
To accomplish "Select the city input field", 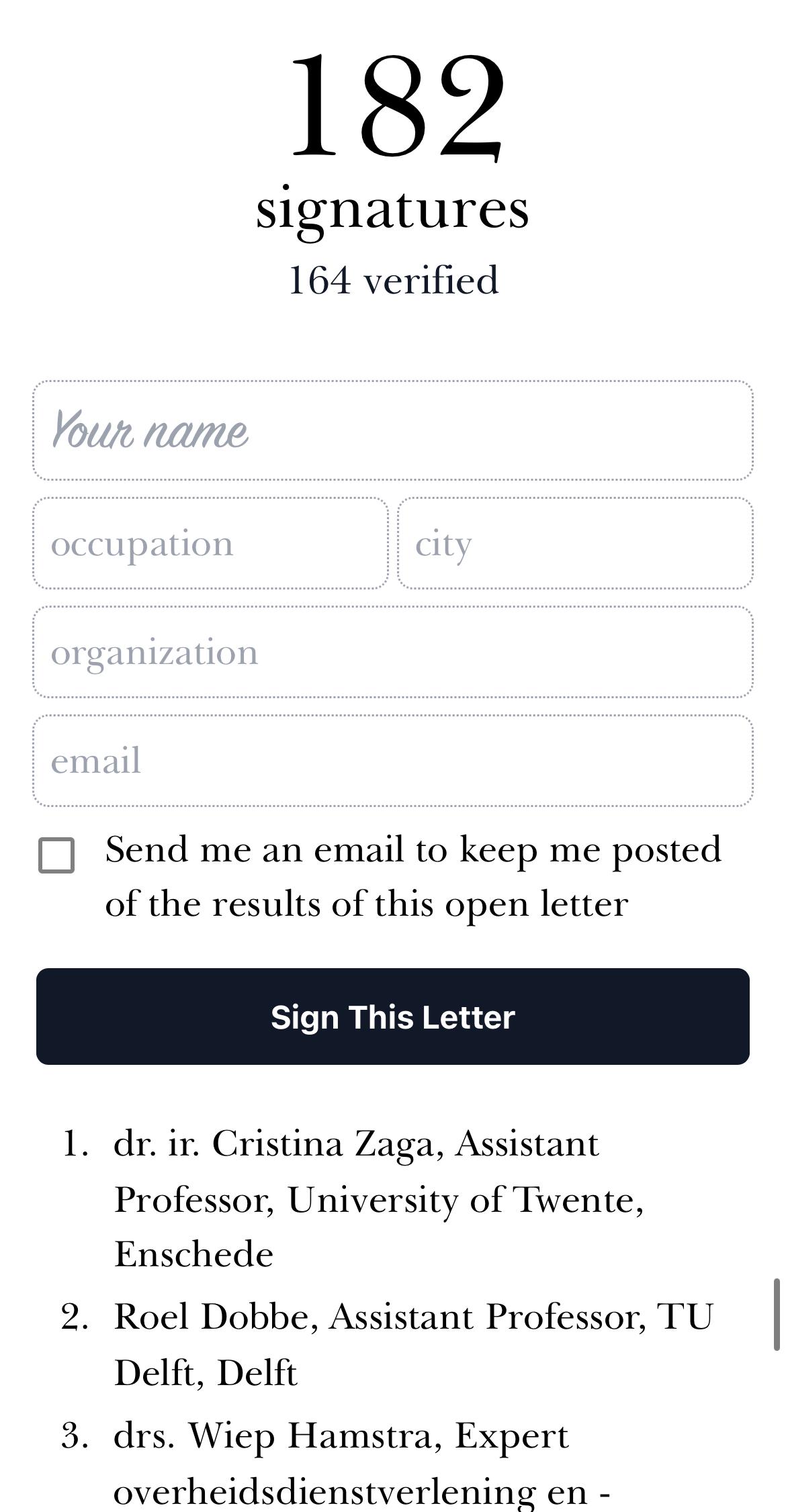I will point(575,543).
